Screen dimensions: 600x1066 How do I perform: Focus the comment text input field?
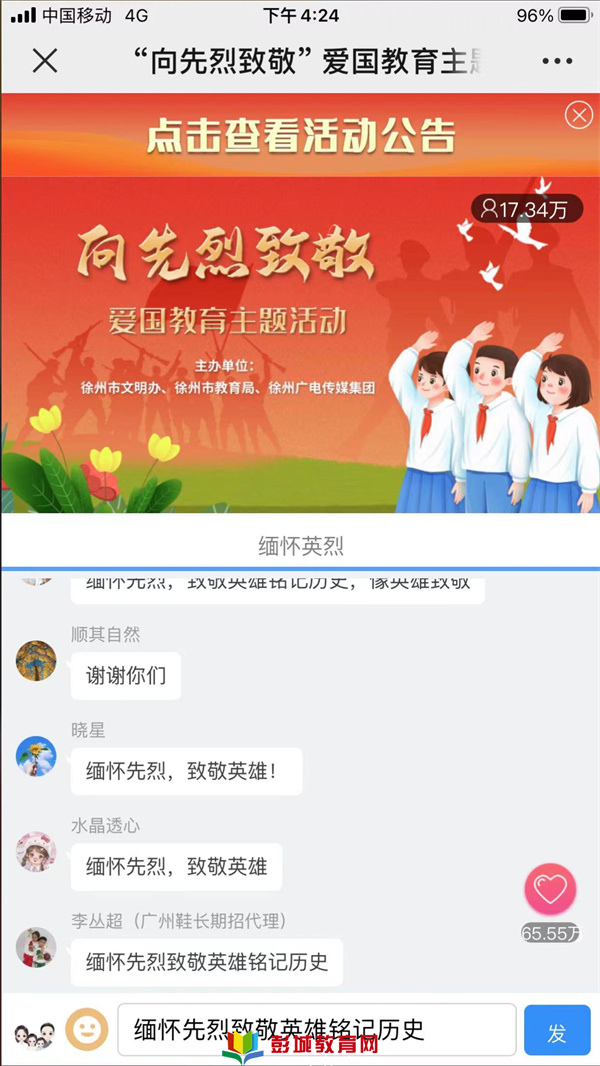tap(317, 1029)
